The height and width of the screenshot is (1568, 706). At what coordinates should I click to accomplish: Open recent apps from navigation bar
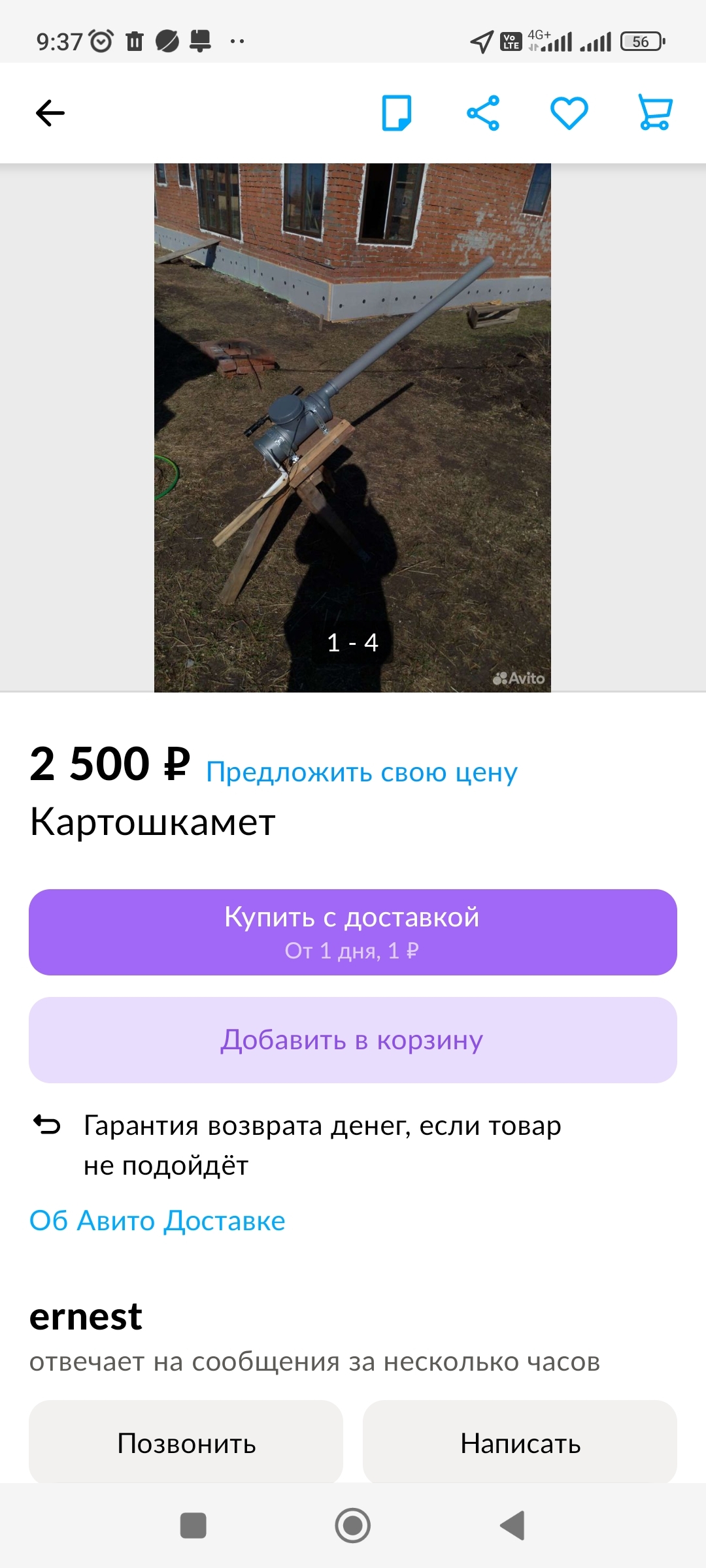[x=193, y=1526]
